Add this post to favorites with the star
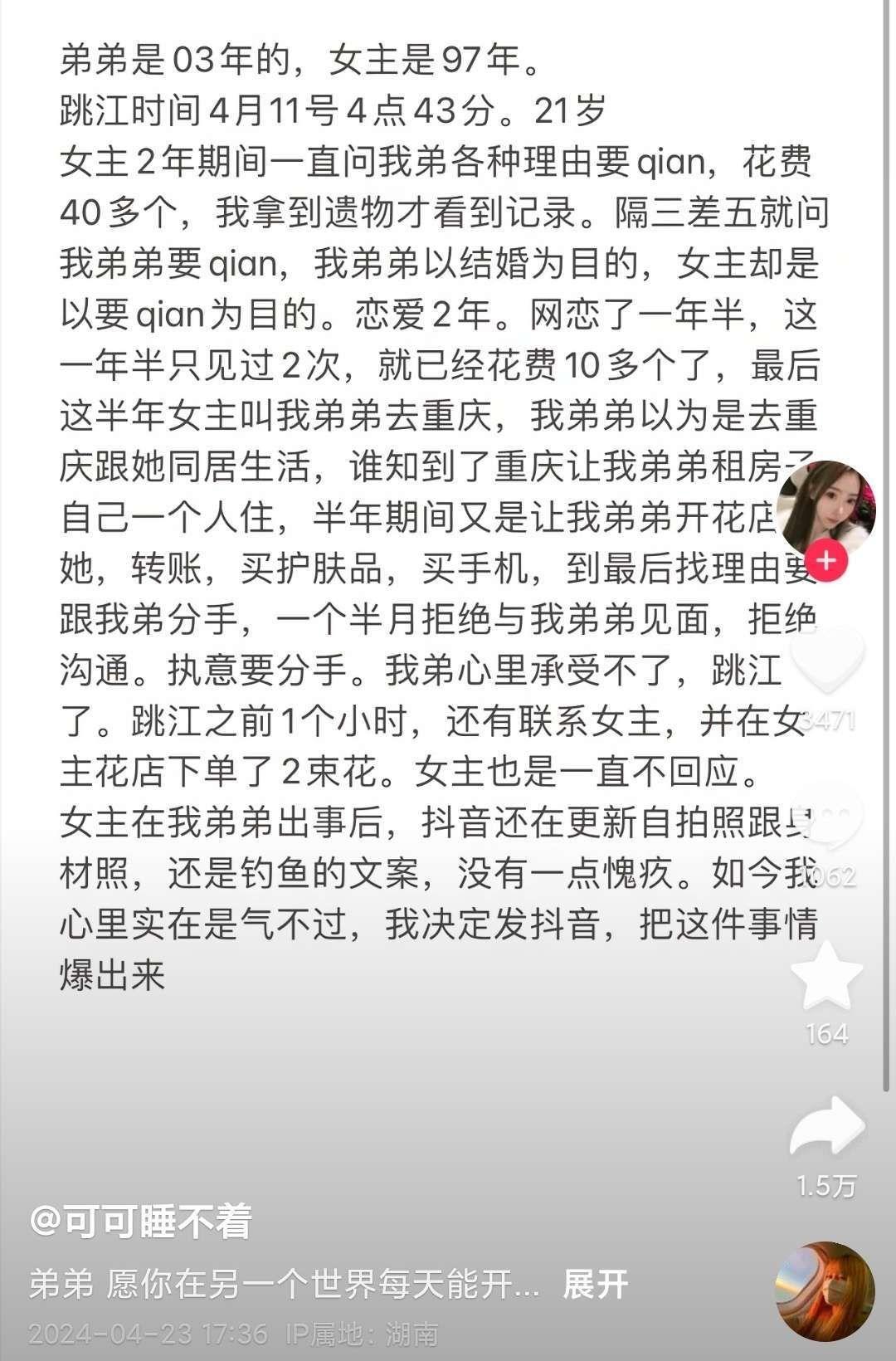This screenshot has width=896, height=1361. pos(827,975)
